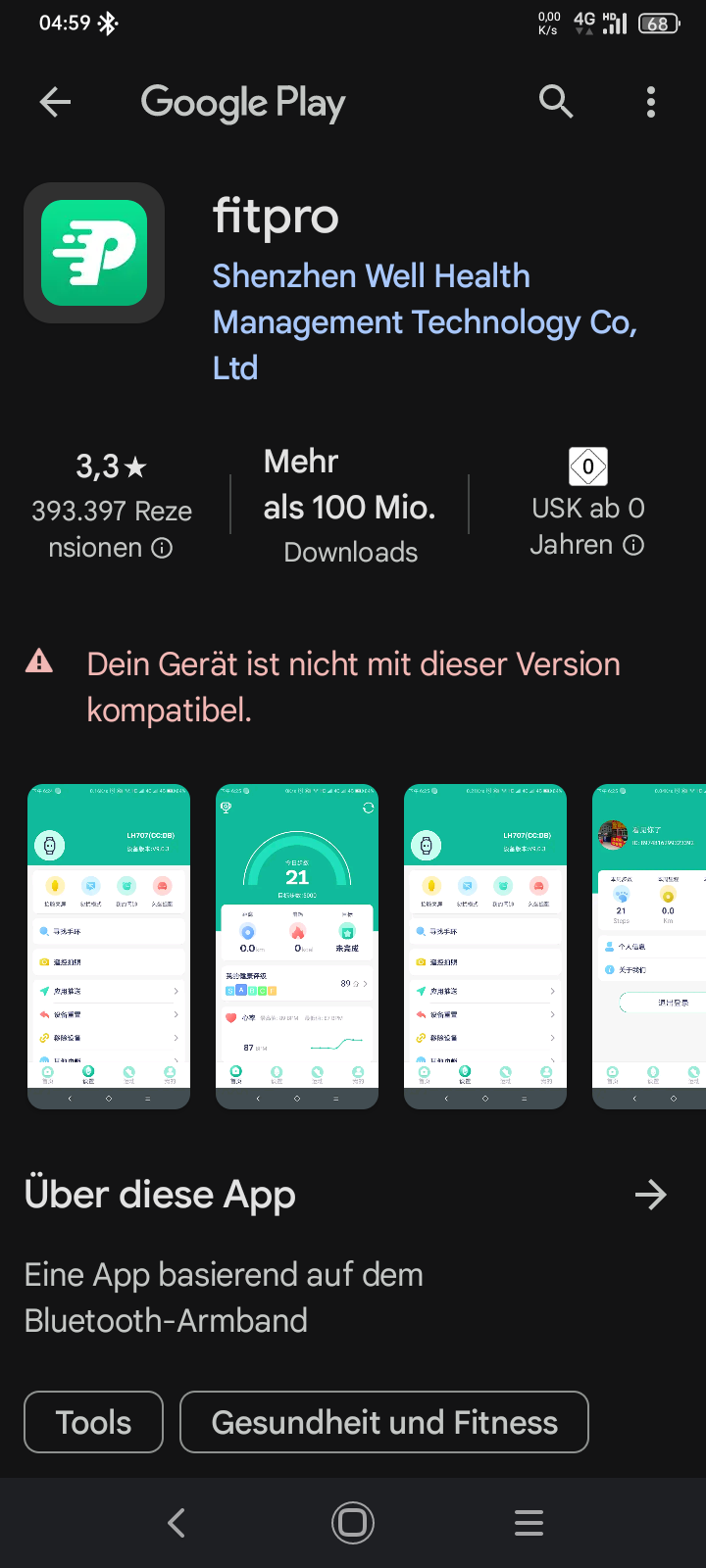Open the first app screenshot with LH707 device
Screen dimensions: 706x1568
point(109,947)
